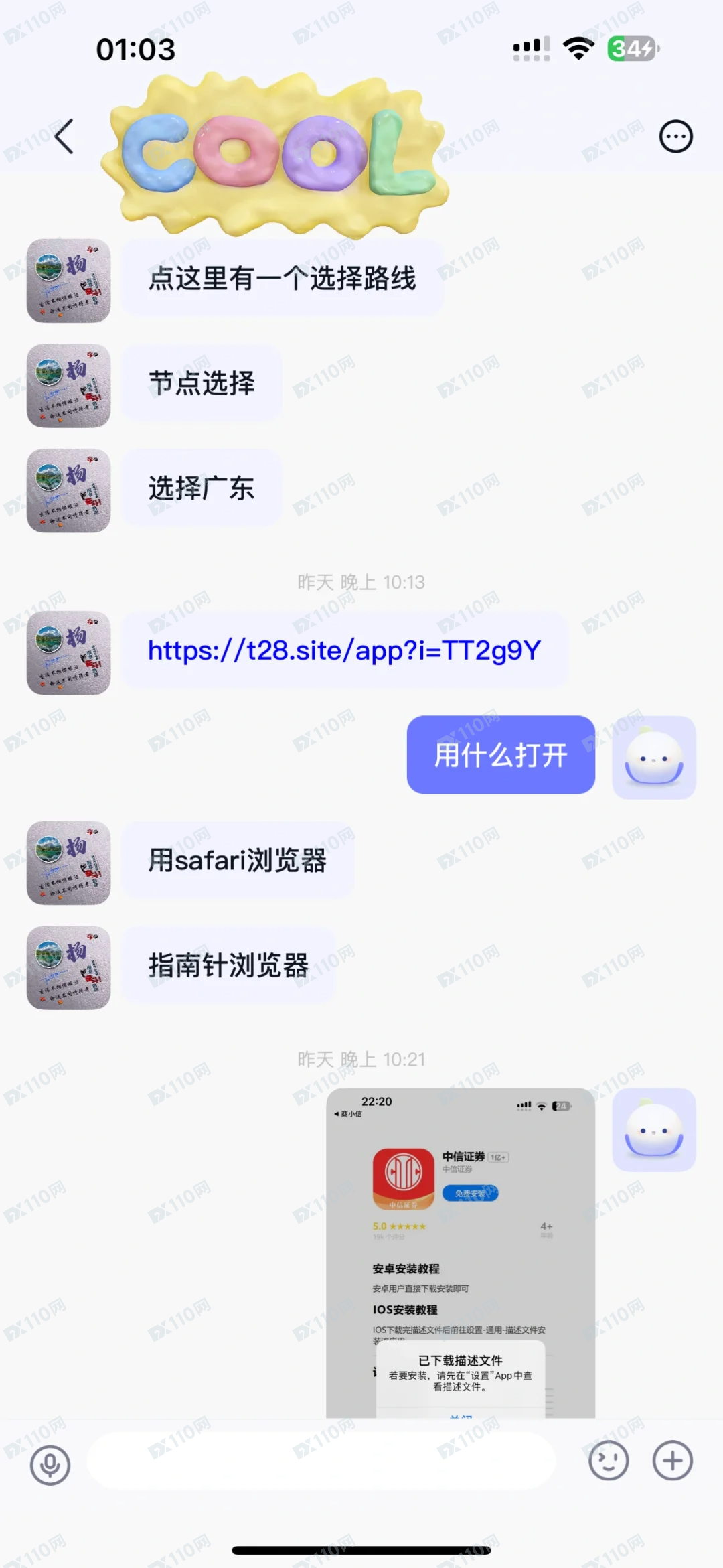The height and width of the screenshot is (1568, 723).
Task: Open the emoji picker
Action: pos(608,1461)
